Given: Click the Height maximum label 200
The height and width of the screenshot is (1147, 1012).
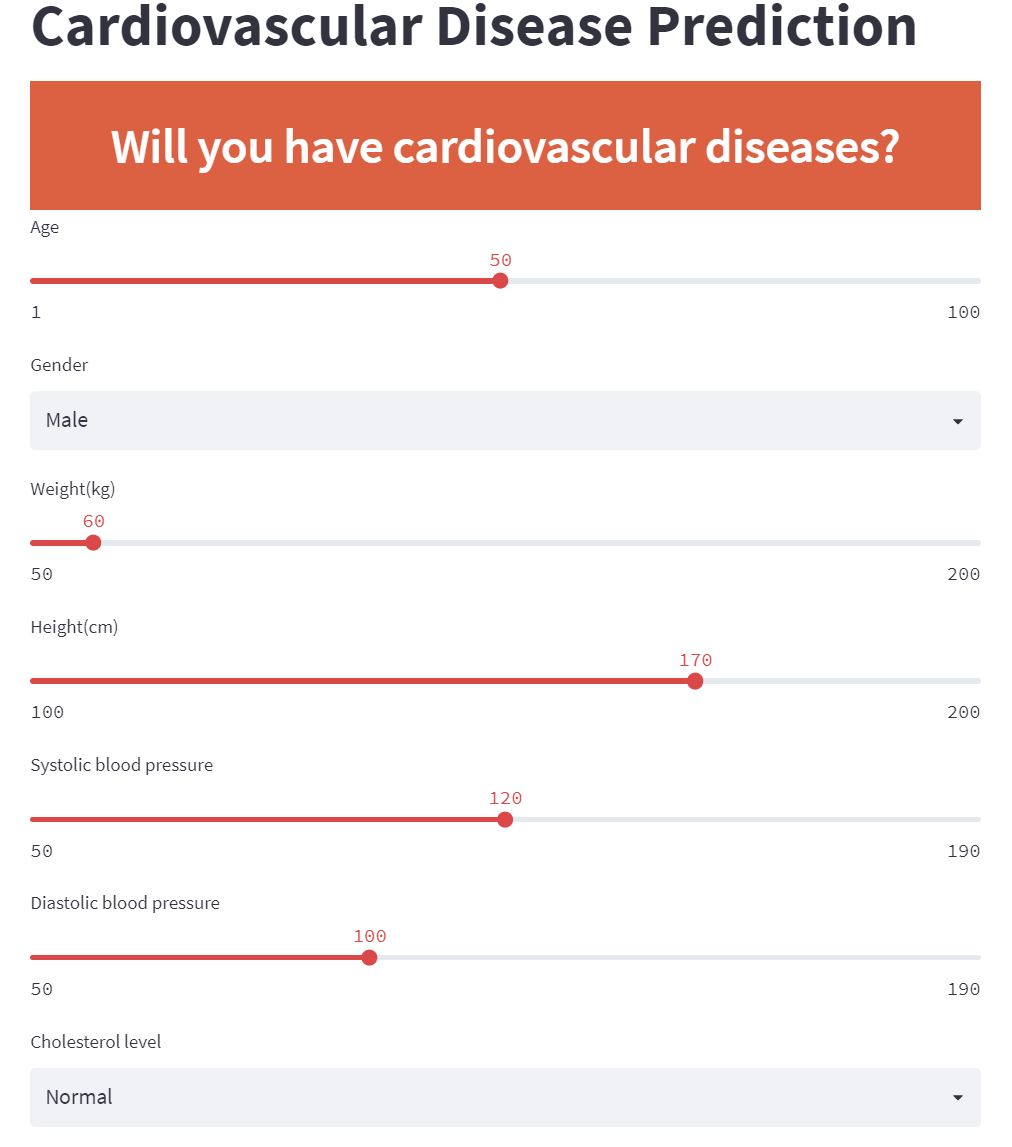Looking at the screenshot, I should coord(963,712).
